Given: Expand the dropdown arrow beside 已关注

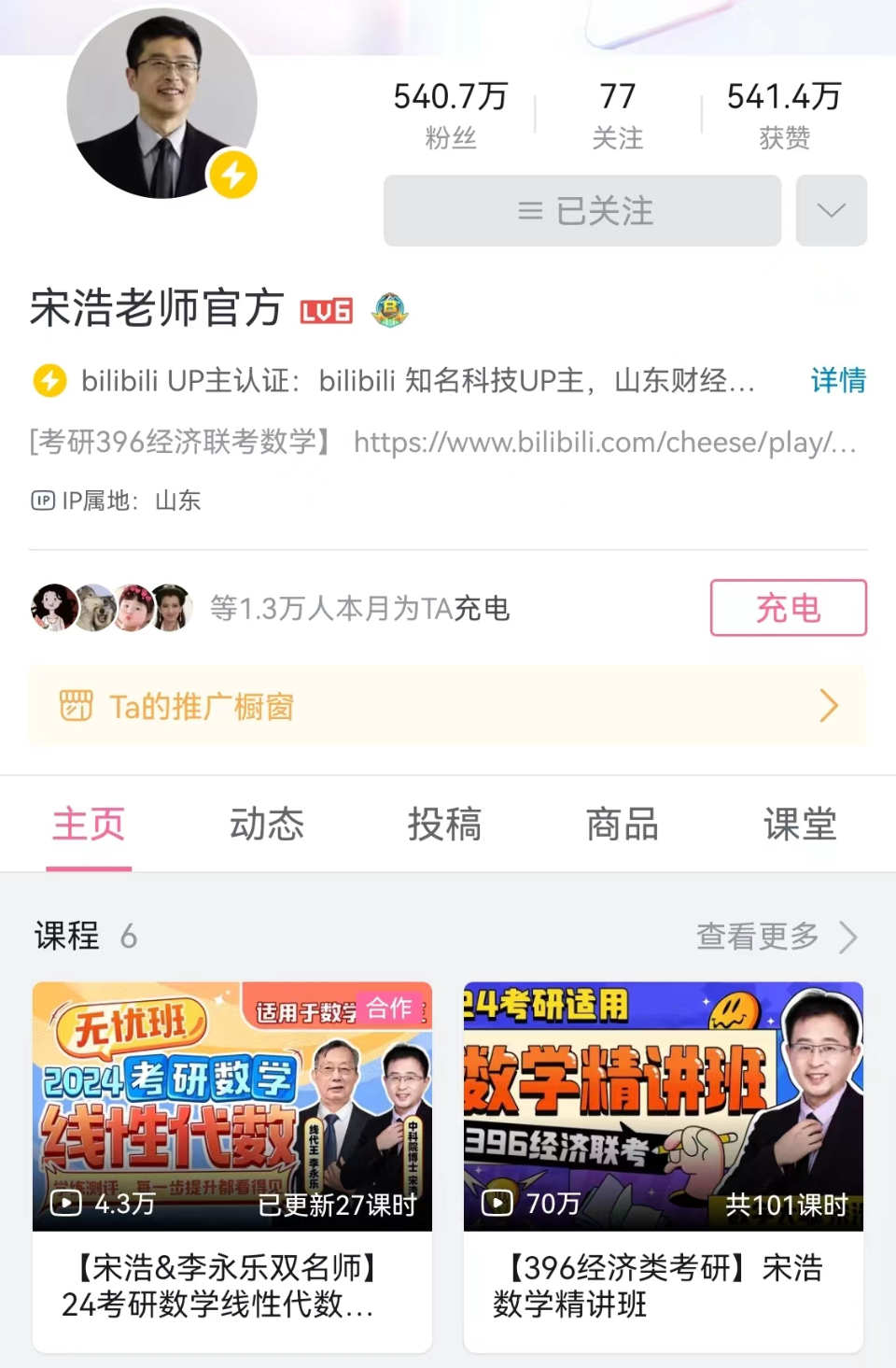Looking at the screenshot, I should [x=831, y=211].
